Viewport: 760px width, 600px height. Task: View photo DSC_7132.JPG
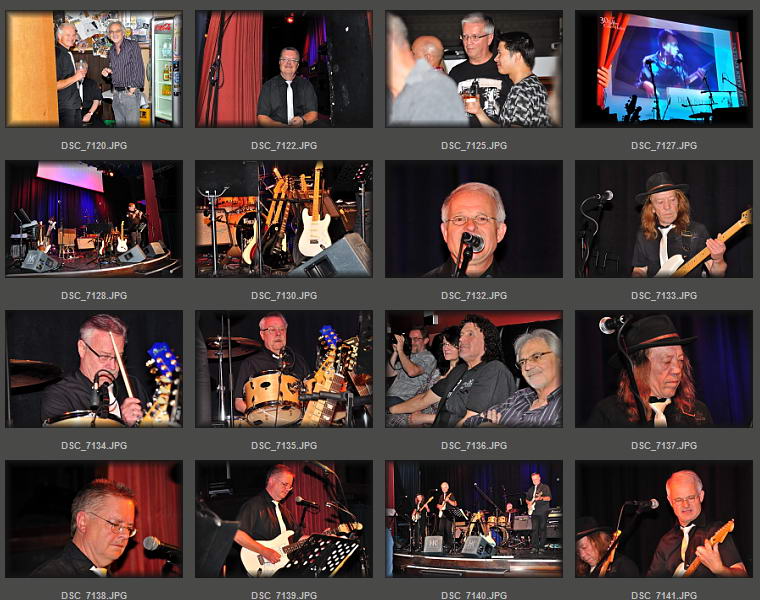(x=474, y=219)
